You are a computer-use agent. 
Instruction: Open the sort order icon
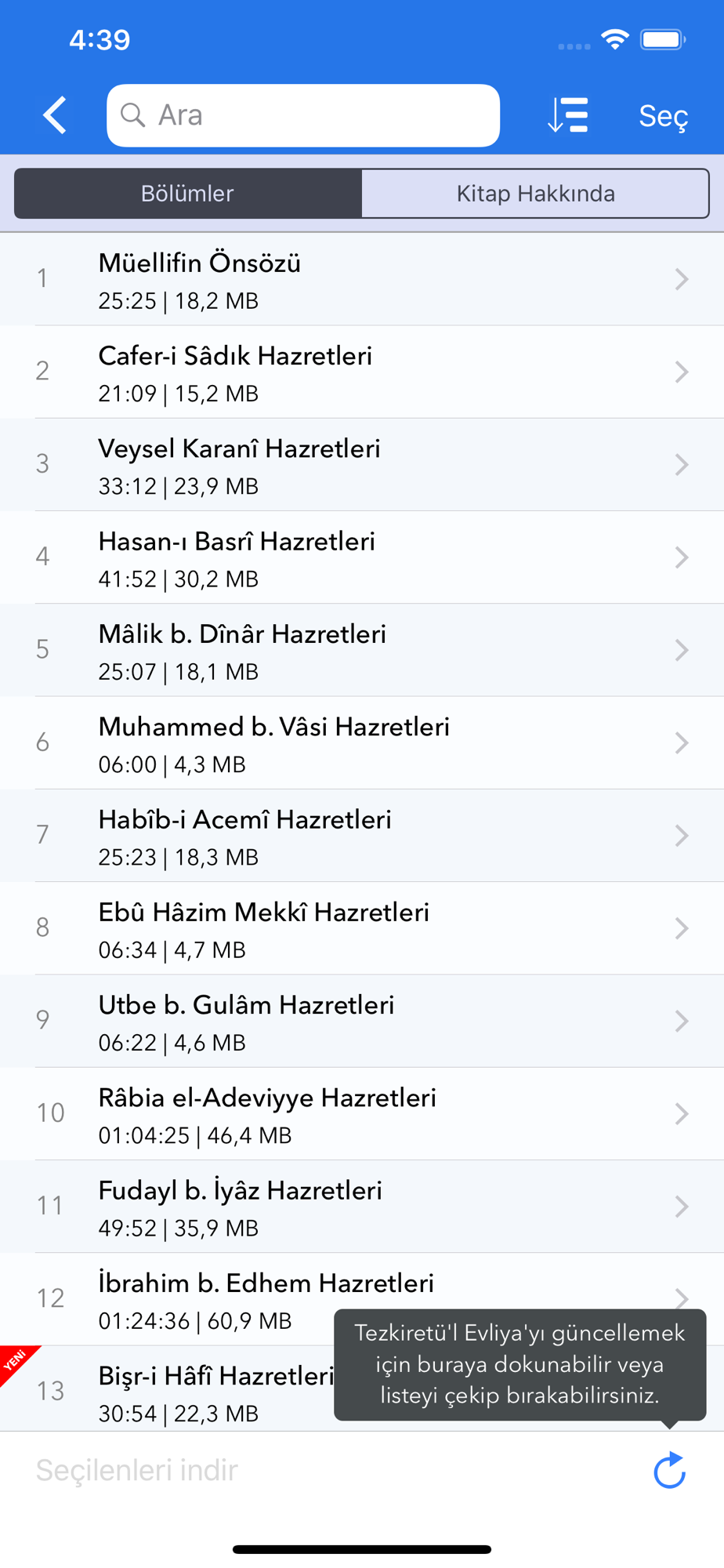568,115
